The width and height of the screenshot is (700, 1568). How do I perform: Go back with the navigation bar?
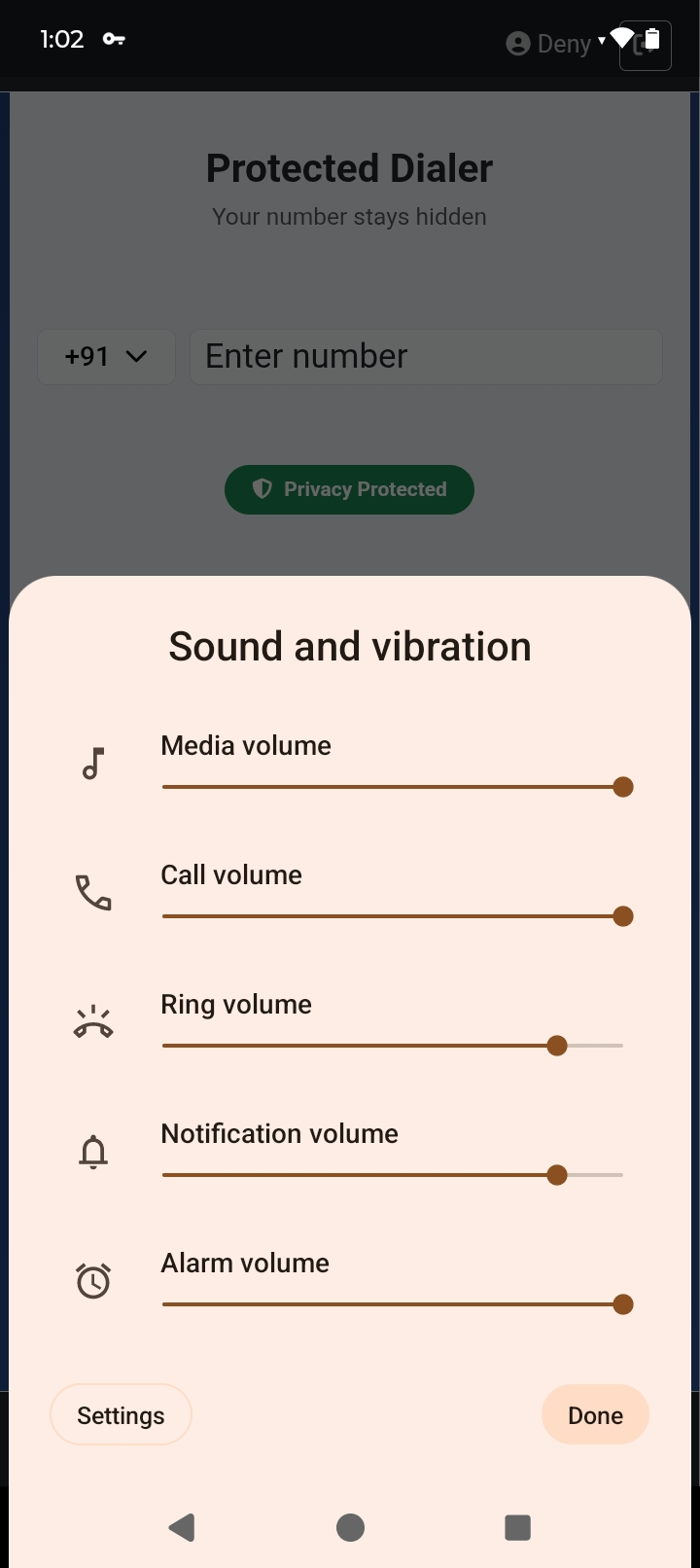pos(182,1527)
